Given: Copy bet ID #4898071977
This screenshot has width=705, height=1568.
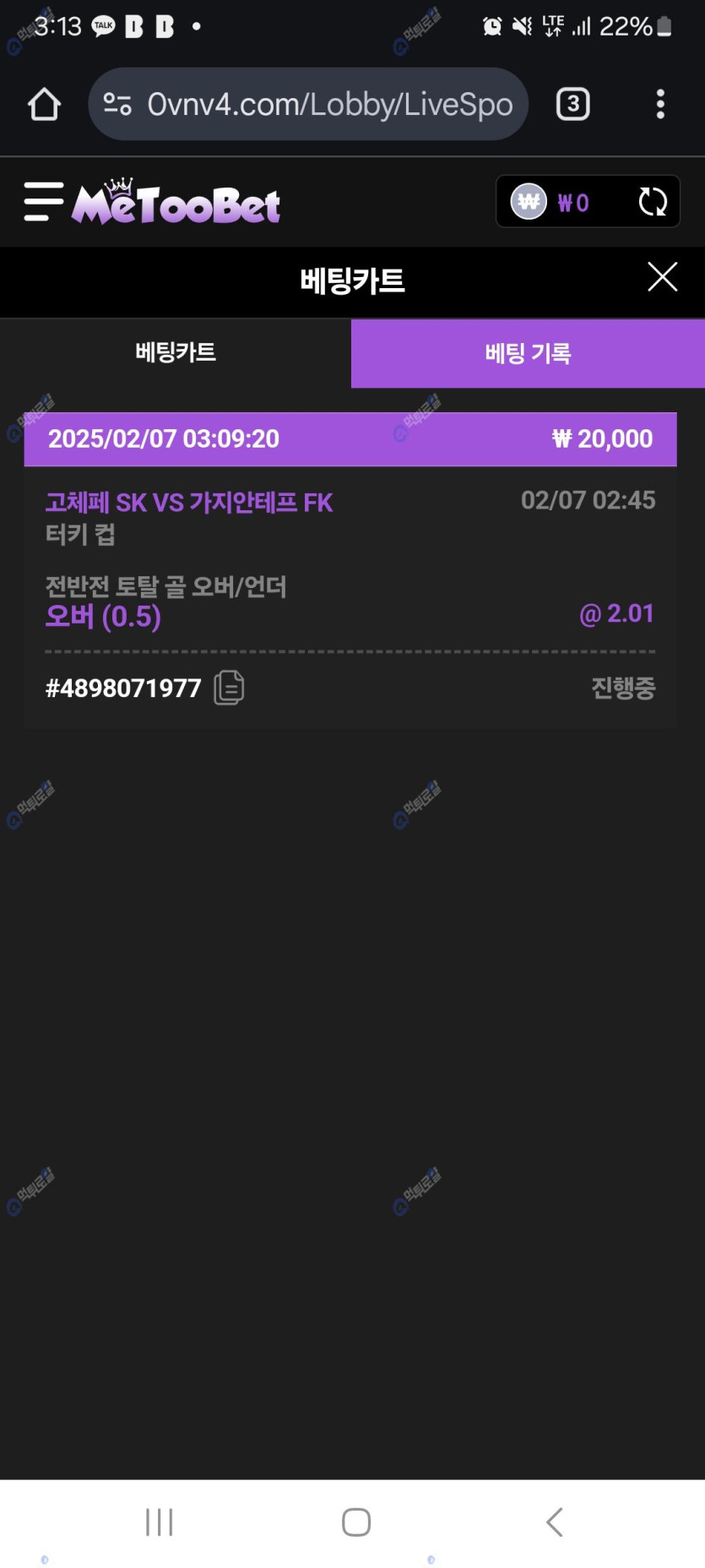Looking at the screenshot, I should point(229,688).
